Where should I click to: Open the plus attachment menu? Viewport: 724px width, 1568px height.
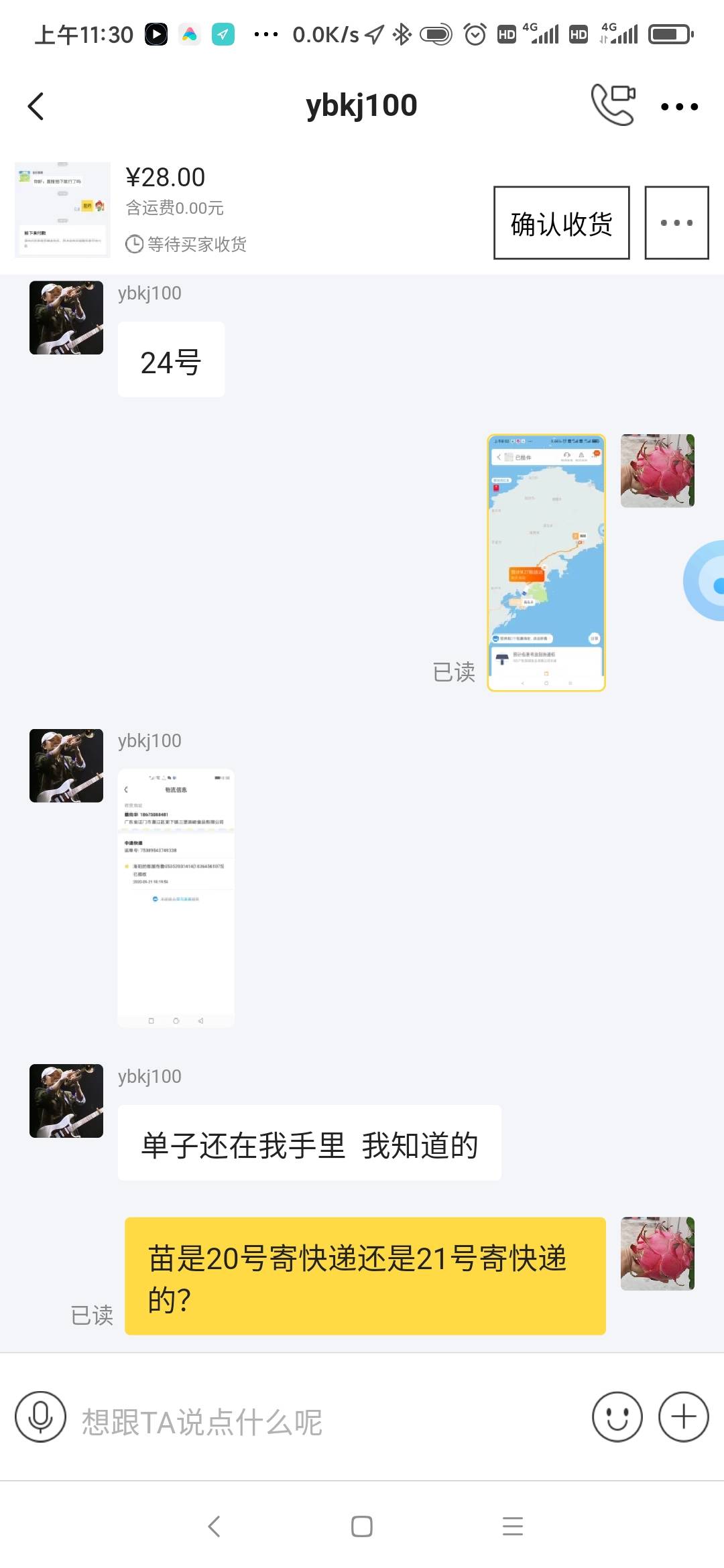683,1417
